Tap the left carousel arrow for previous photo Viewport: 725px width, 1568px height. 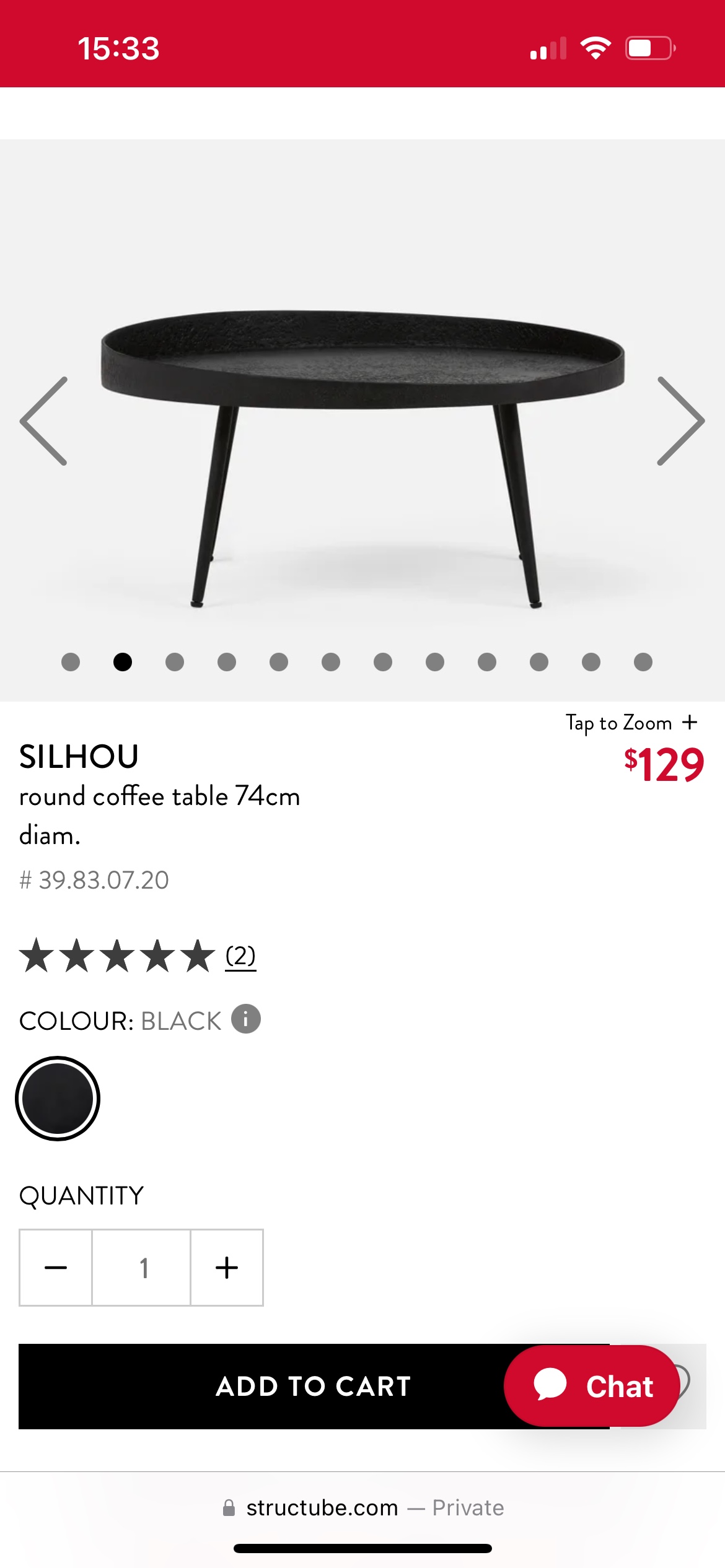tap(45, 421)
